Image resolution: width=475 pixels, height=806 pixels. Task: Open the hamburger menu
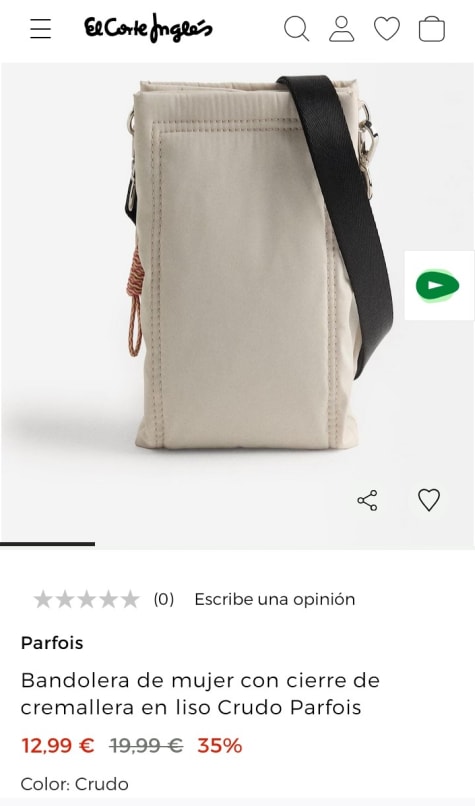coord(41,28)
